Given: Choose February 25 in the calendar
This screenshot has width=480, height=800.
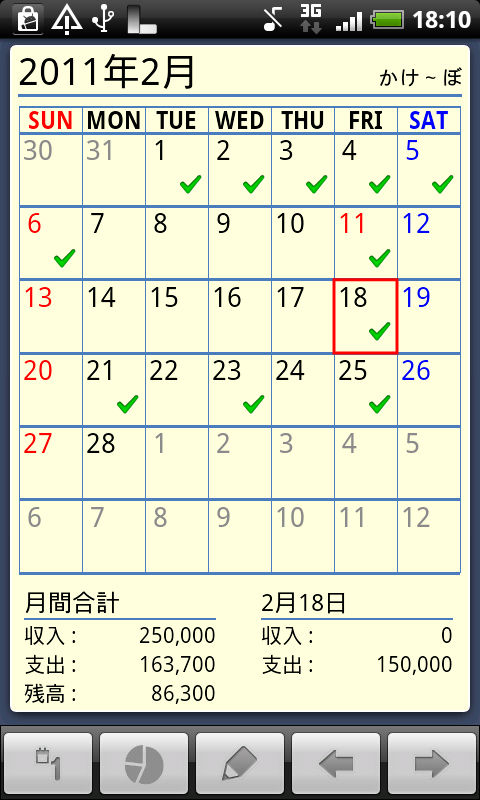Looking at the screenshot, I should (366, 390).
